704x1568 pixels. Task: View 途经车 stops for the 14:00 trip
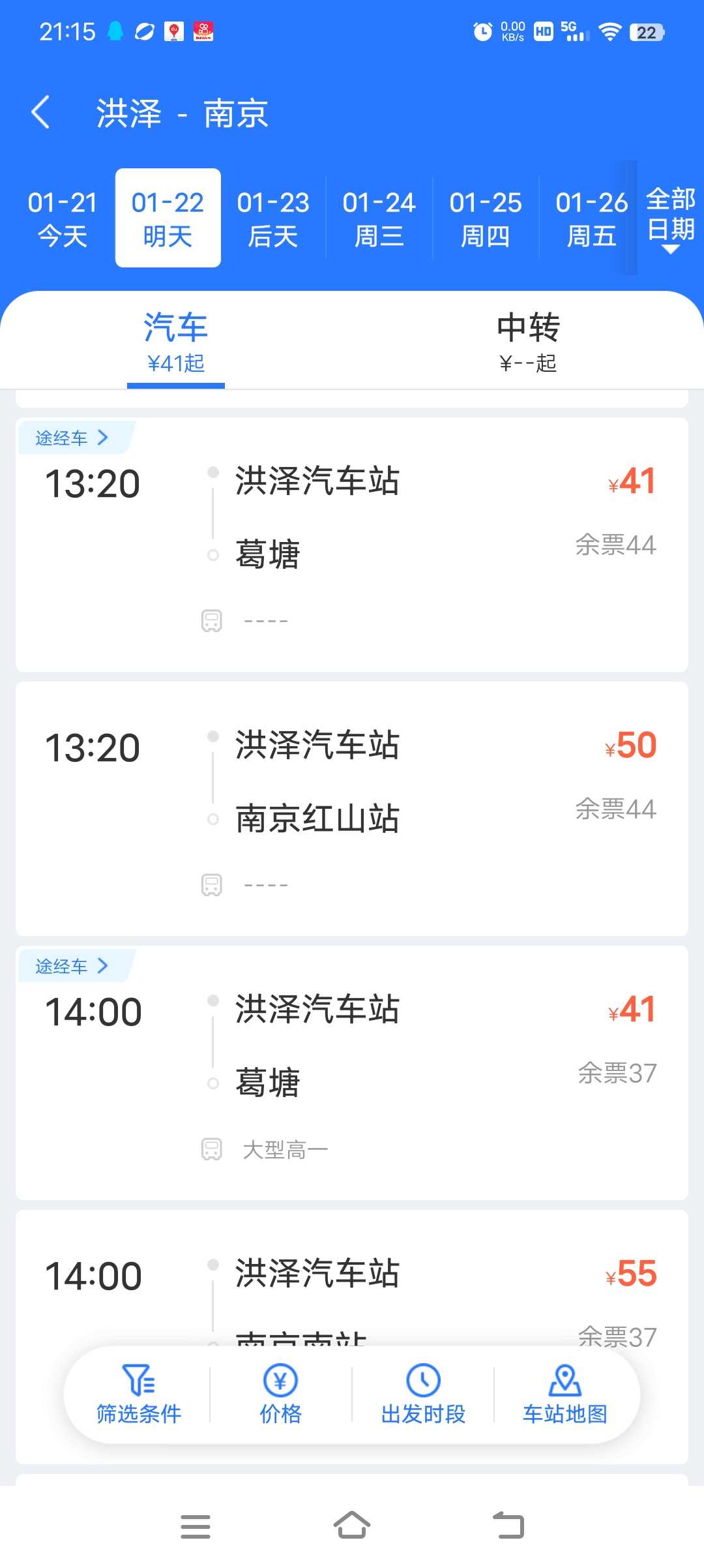point(73,966)
